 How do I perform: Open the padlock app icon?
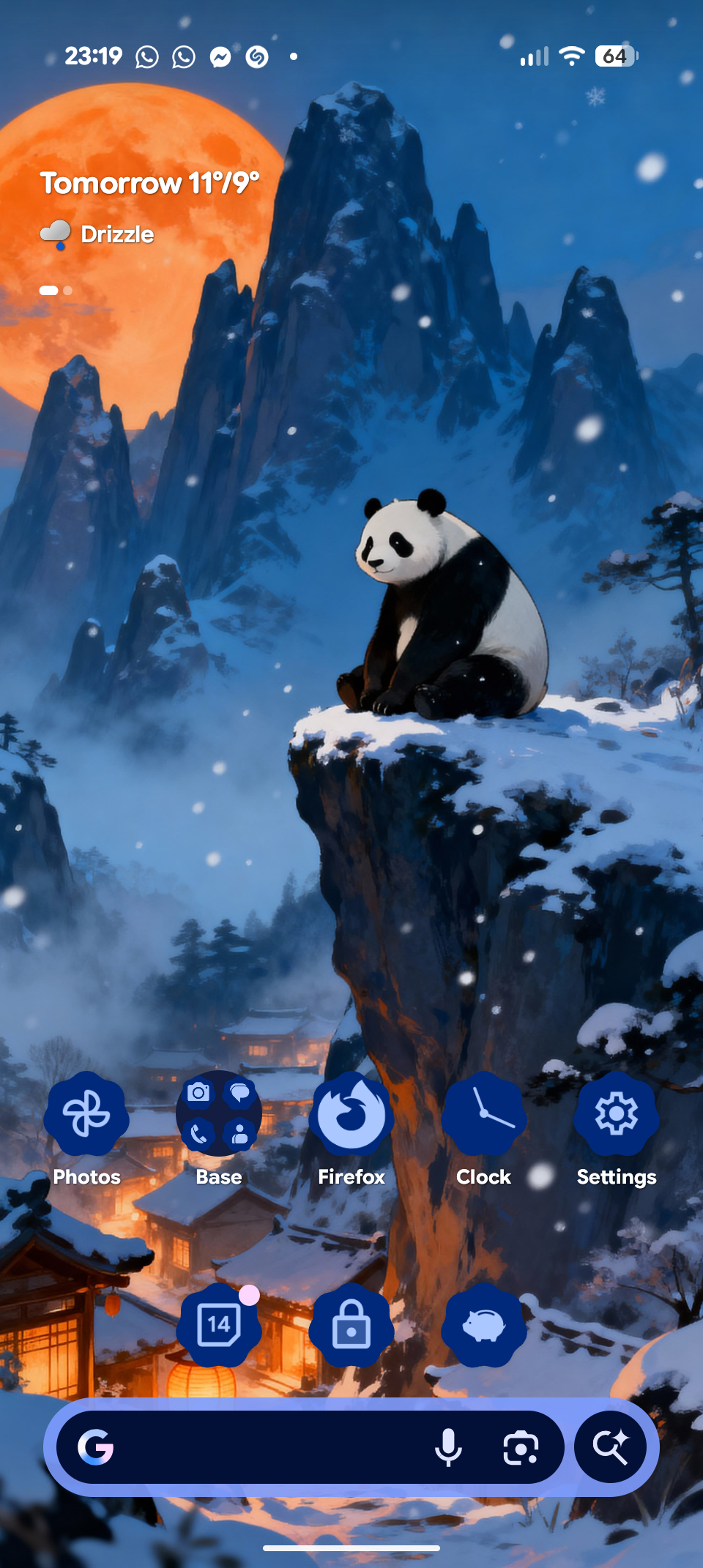pos(351,1324)
